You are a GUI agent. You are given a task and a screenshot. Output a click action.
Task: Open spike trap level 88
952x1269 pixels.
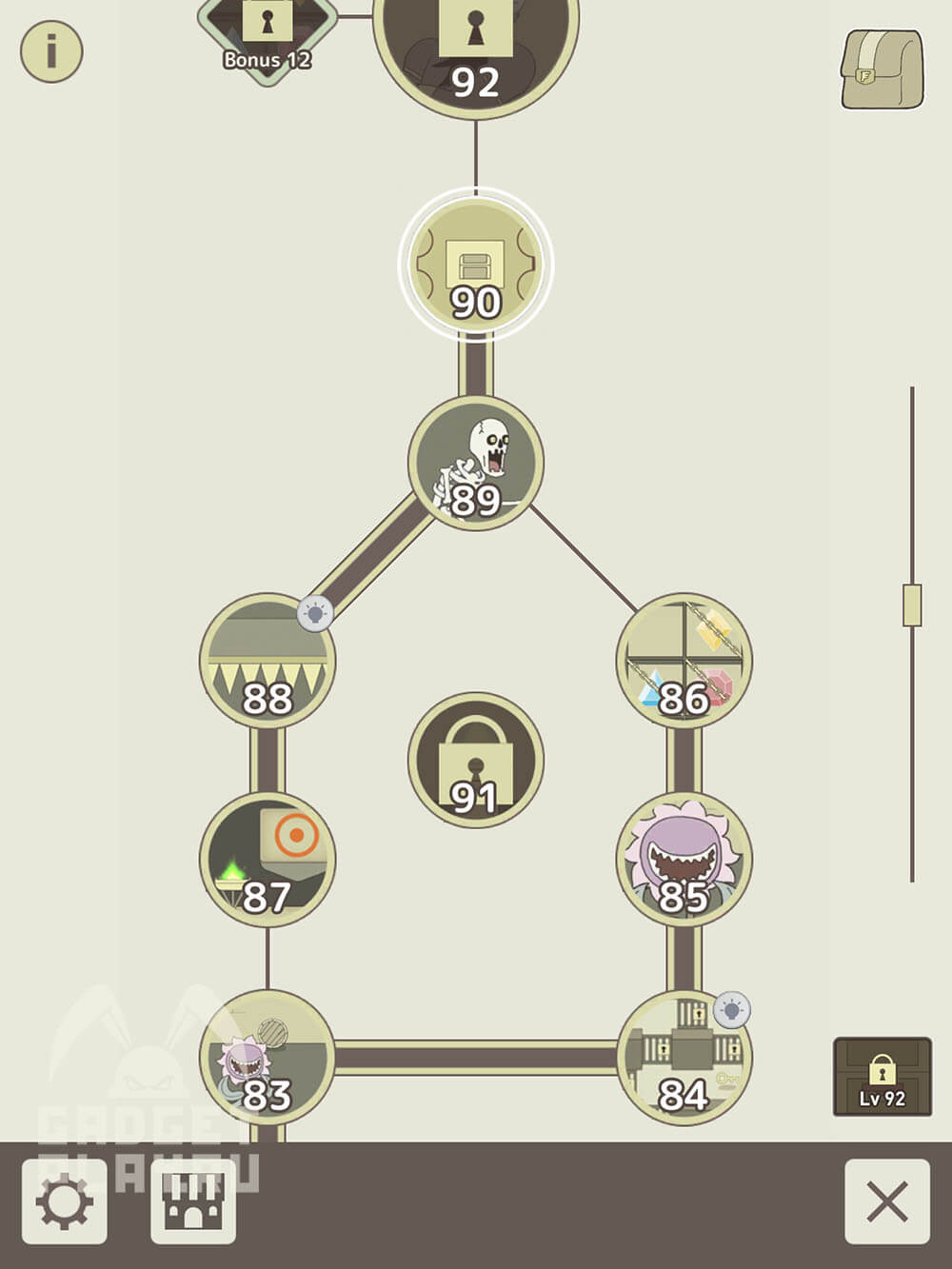pyautogui.click(x=267, y=662)
